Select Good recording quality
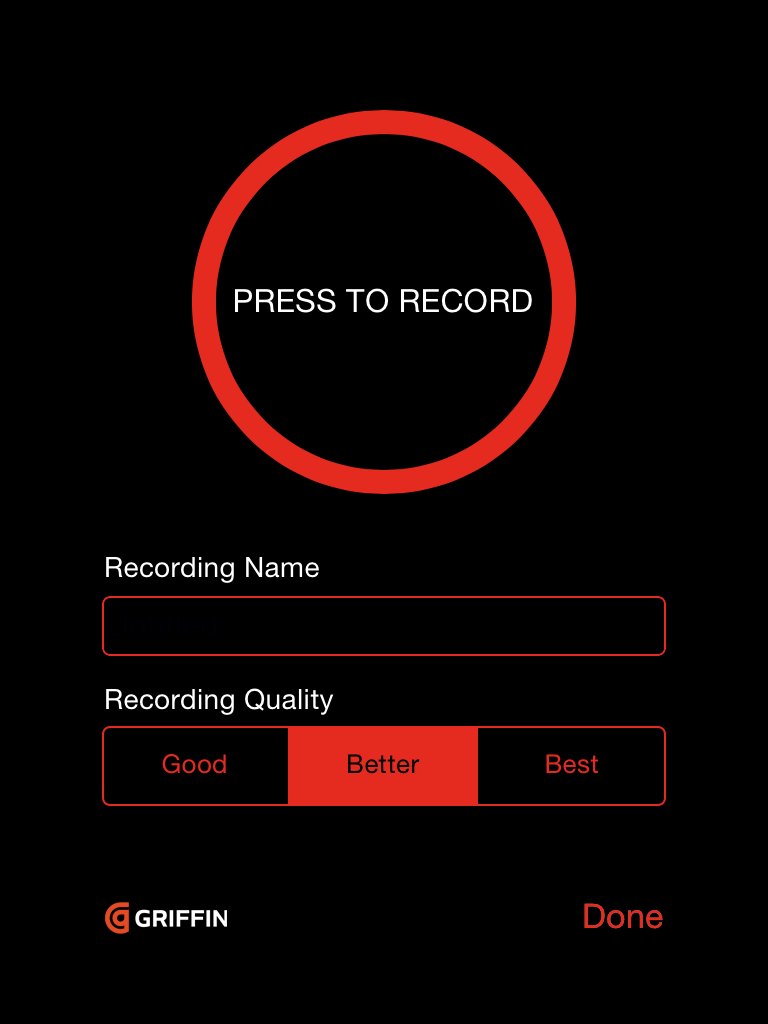Viewport: 768px width, 1024px height. pos(195,765)
